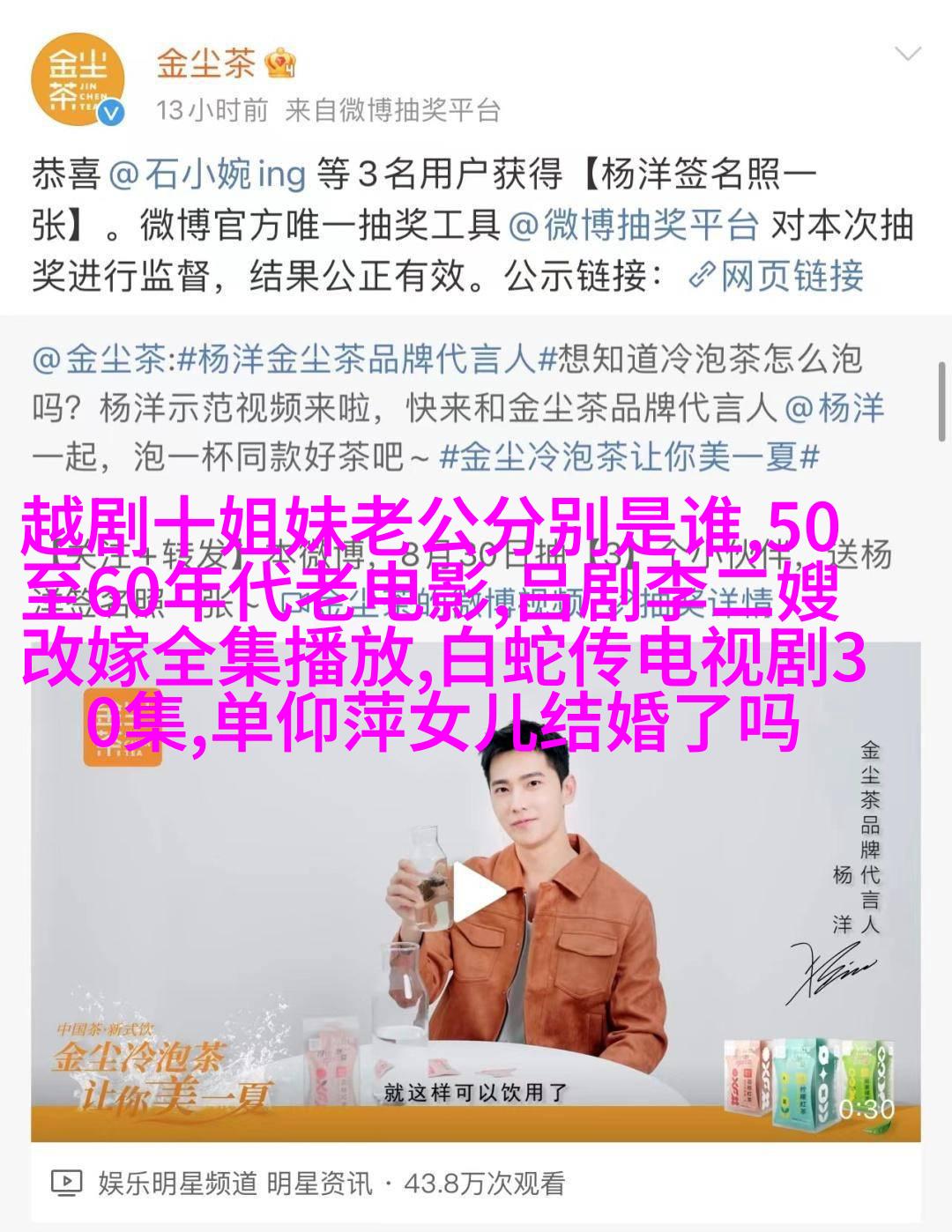The image size is (952, 1232).
Task: Open hashtag #金尘冷泡茶让你美一夏#
Action: tap(630, 456)
